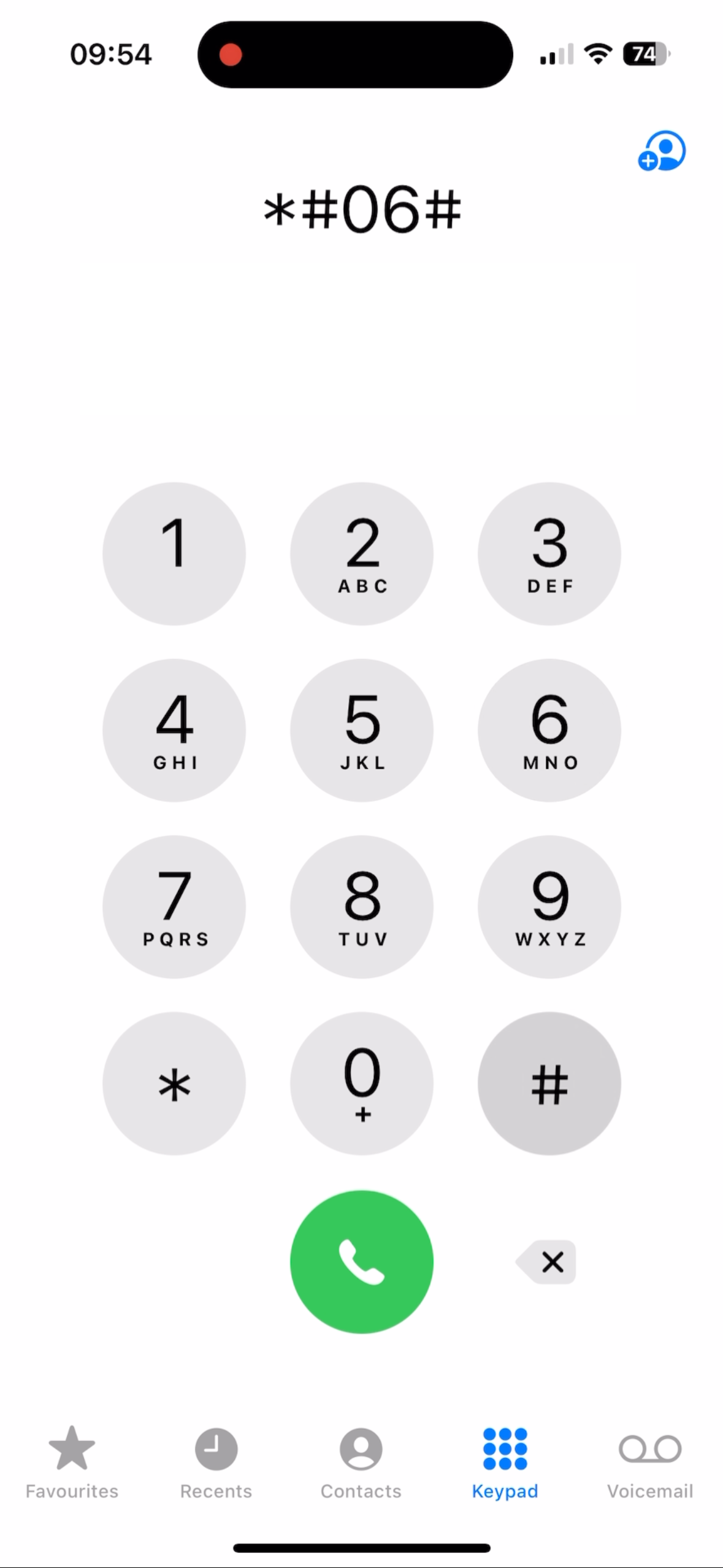723x1568 pixels.
Task: Delete the last dialed character
Action: point(548,1262)
